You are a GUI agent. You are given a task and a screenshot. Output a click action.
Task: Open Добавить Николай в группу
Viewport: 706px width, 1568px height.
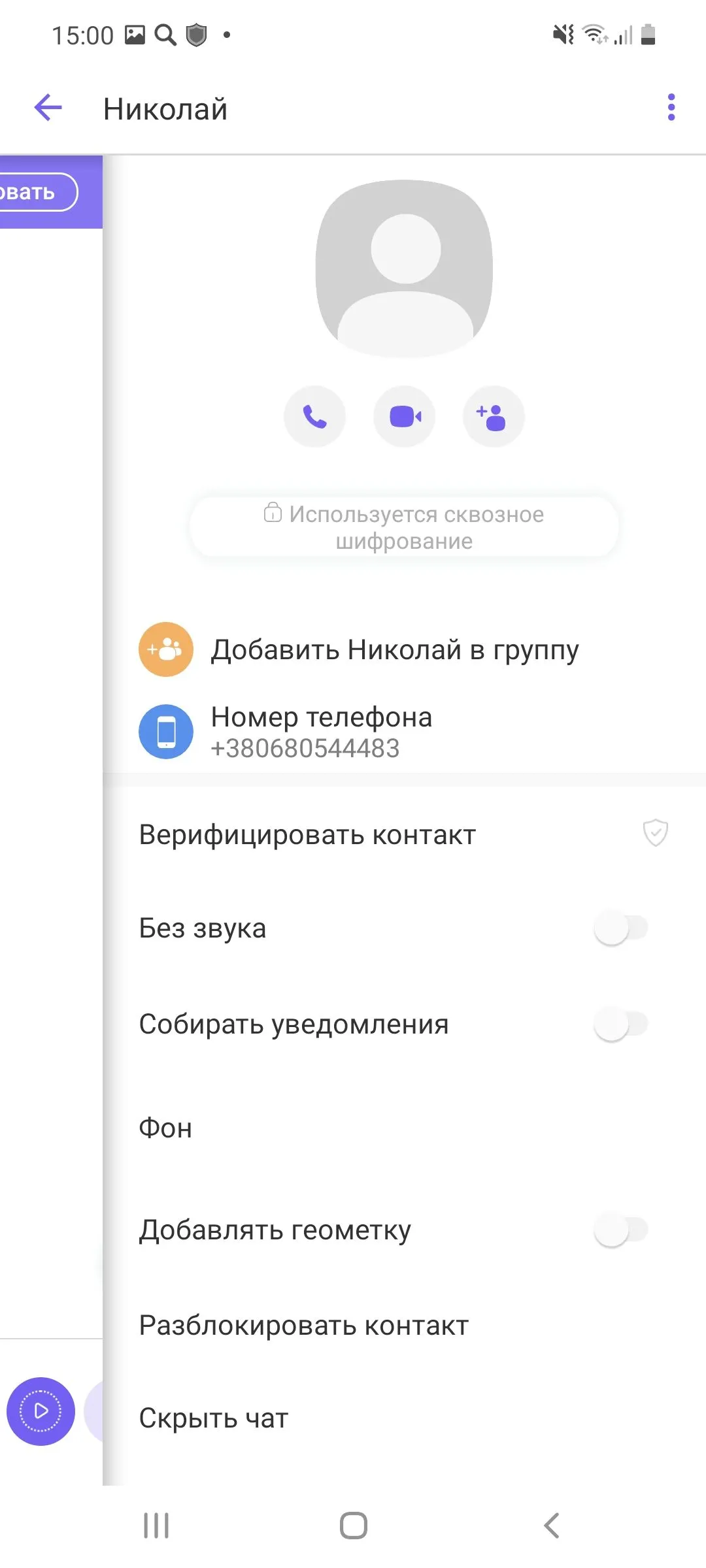[x=394, y=650]
